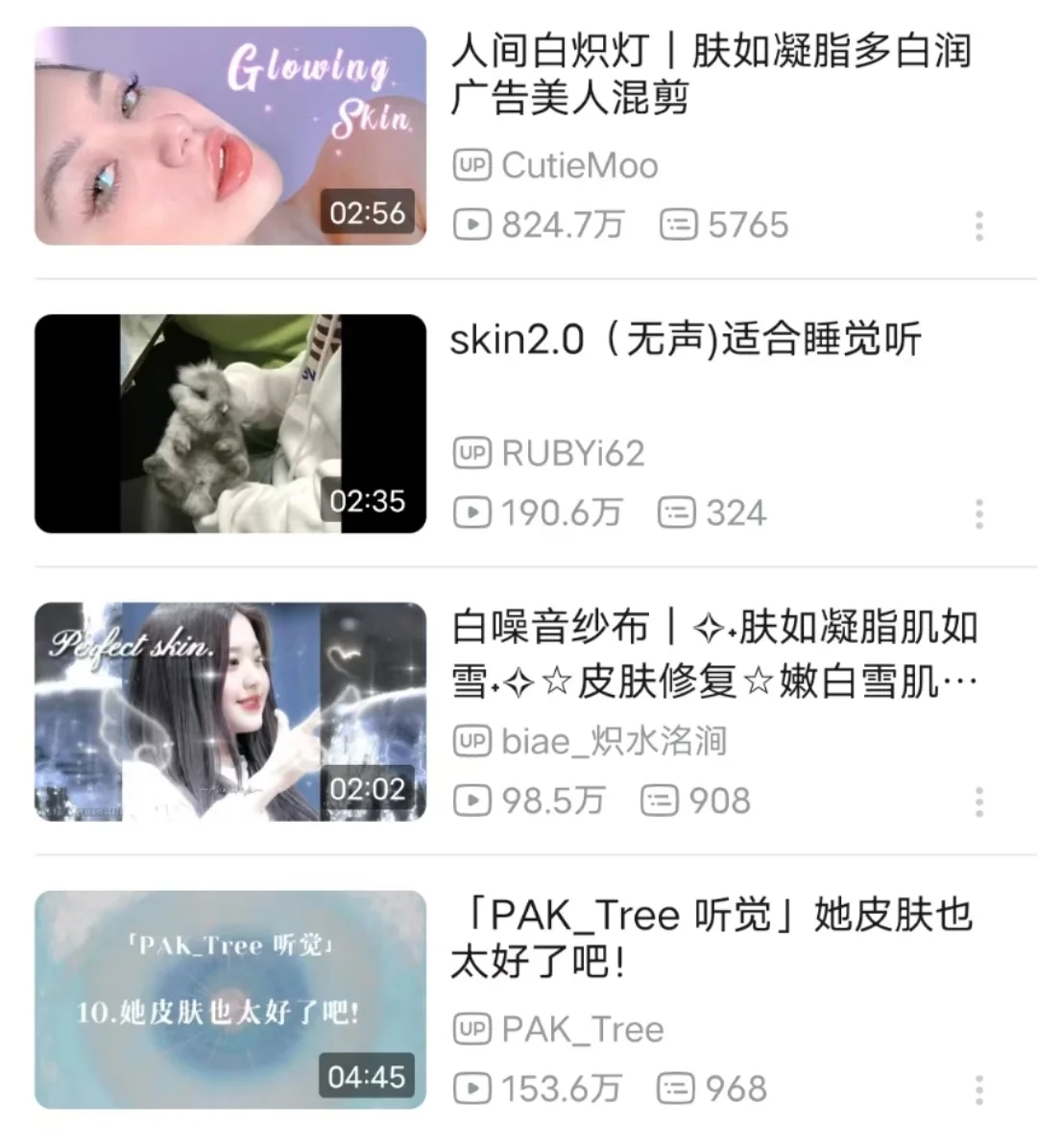The width and height of the screenshot is (1037, 1148).
Task: Open more options for biae_炽水洛涧's video
Action: pos(978,801)
